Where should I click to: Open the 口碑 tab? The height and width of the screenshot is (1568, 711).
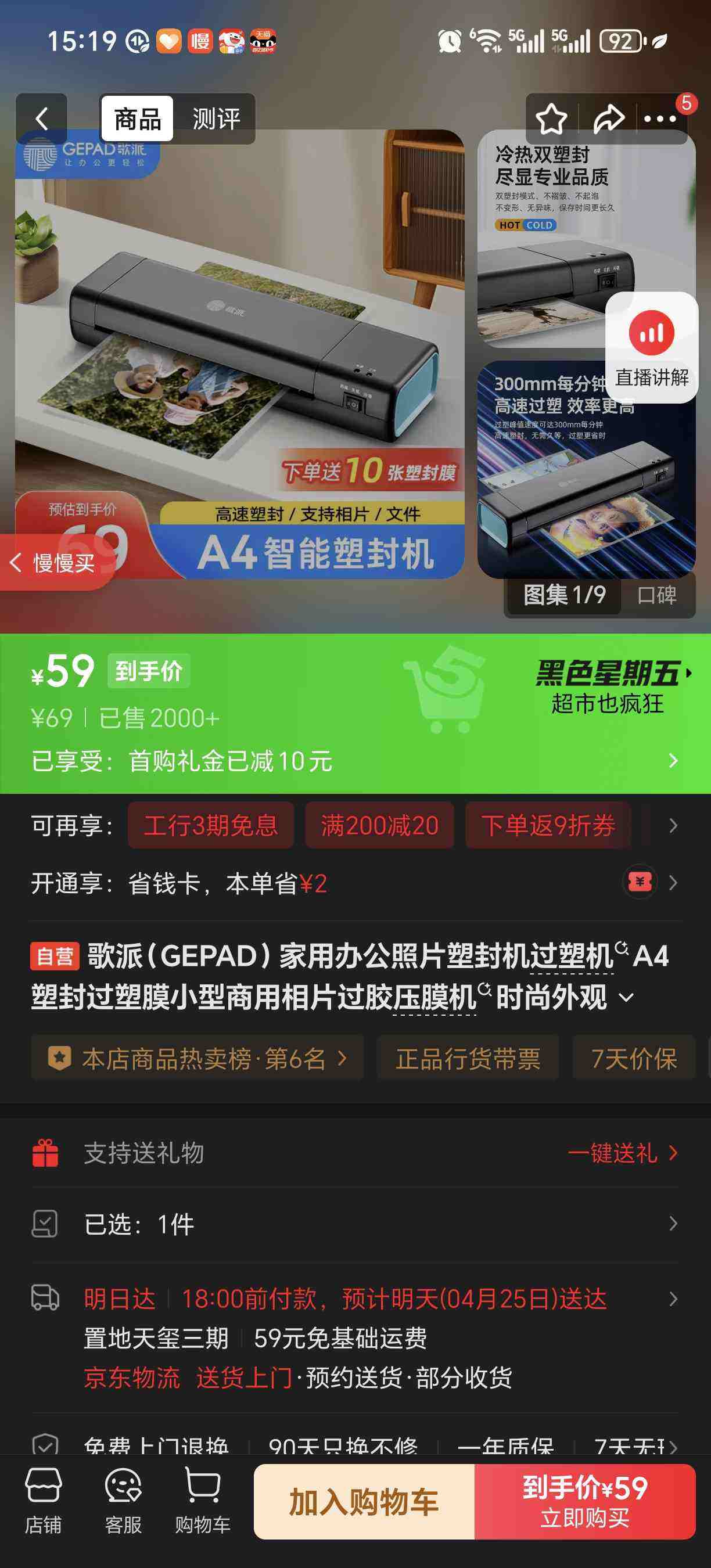tap(658, 596)
